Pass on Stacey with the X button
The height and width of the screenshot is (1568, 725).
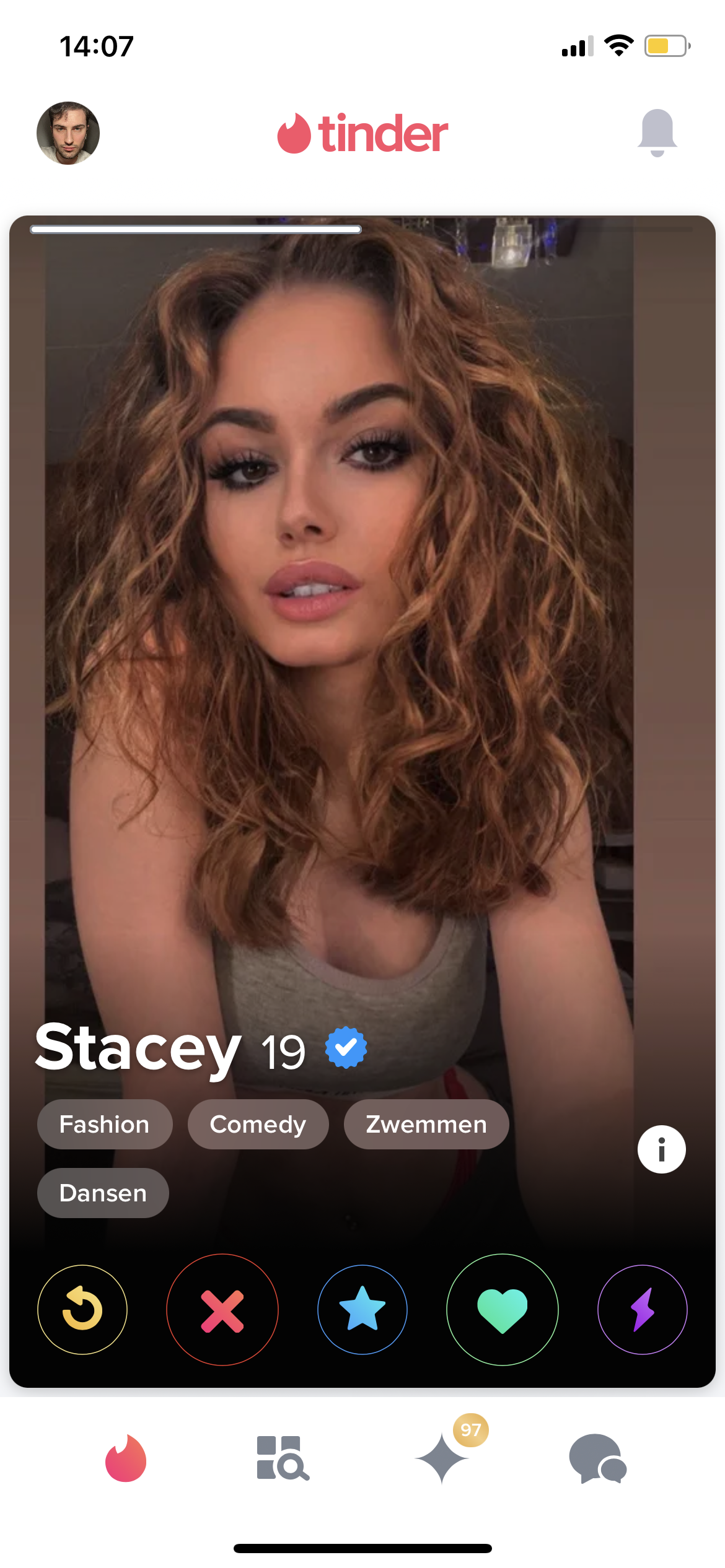click(222, 1309)
